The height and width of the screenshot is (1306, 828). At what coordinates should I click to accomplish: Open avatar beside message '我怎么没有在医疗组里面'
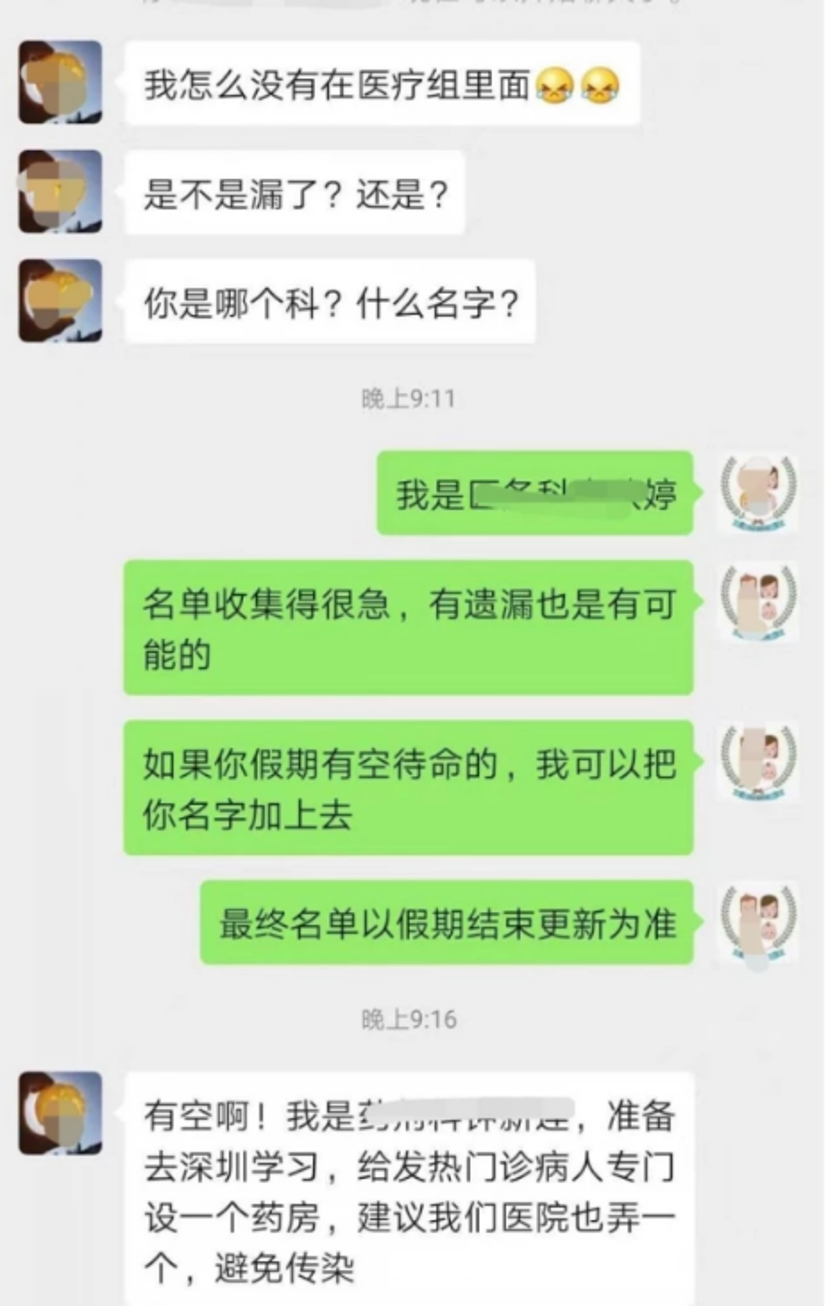(x=60, y=83)
